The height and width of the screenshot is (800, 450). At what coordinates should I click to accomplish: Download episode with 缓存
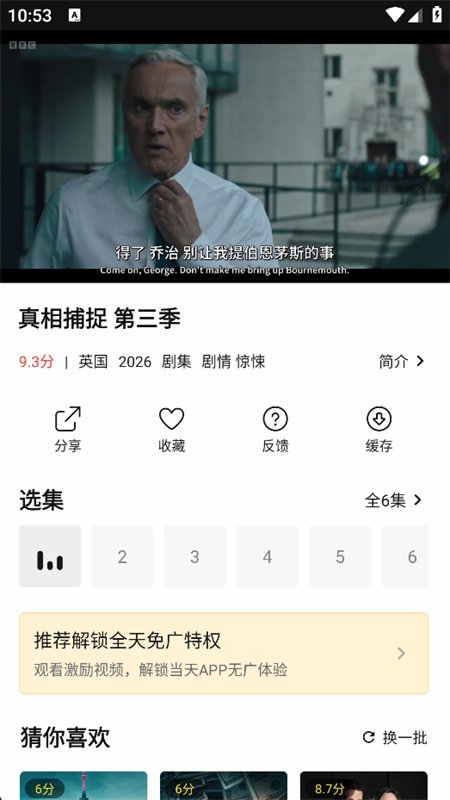click(x=379, y=429)
